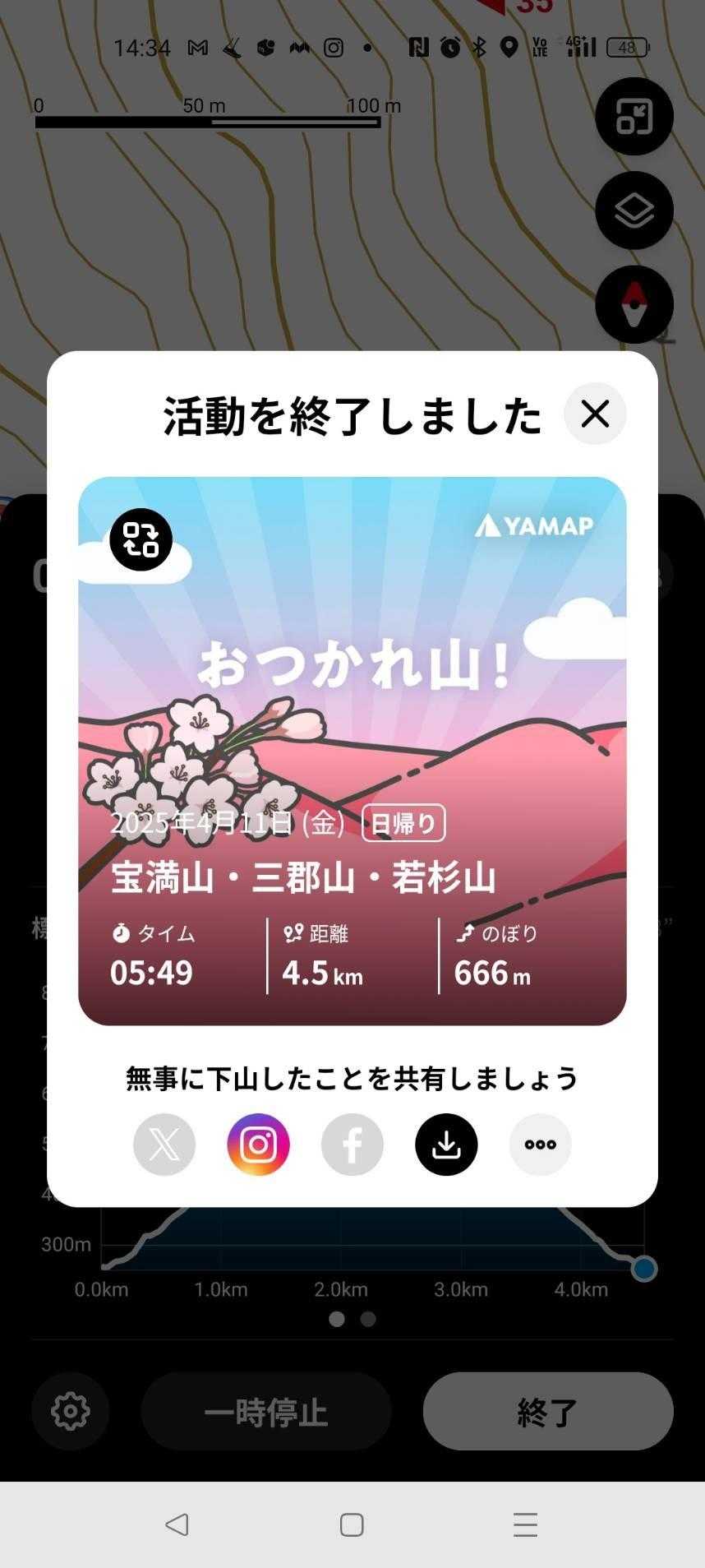Viewport: 705px width, 1568px height.
Task: Go to the system home screen
Action: (x=352, y=1524)
